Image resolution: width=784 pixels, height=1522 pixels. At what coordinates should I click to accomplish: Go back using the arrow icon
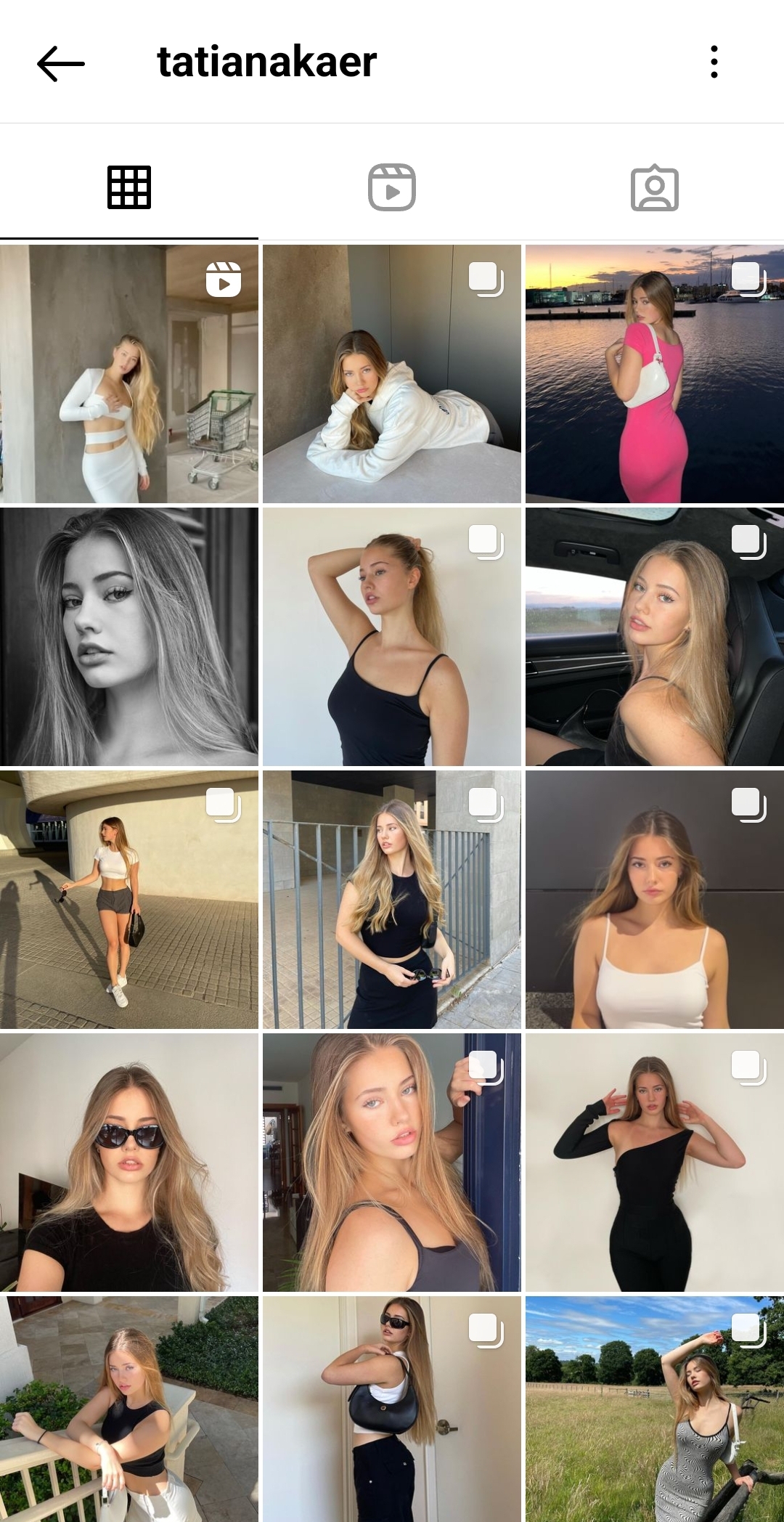tap(61, 63)
